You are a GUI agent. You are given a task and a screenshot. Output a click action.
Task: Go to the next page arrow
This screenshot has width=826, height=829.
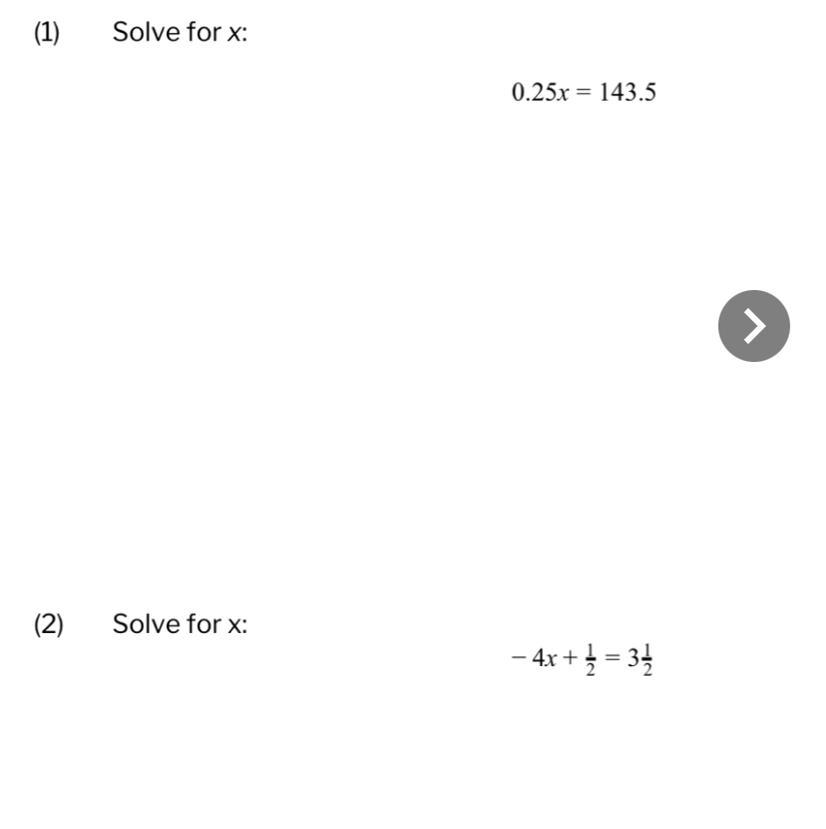[754, 326]
